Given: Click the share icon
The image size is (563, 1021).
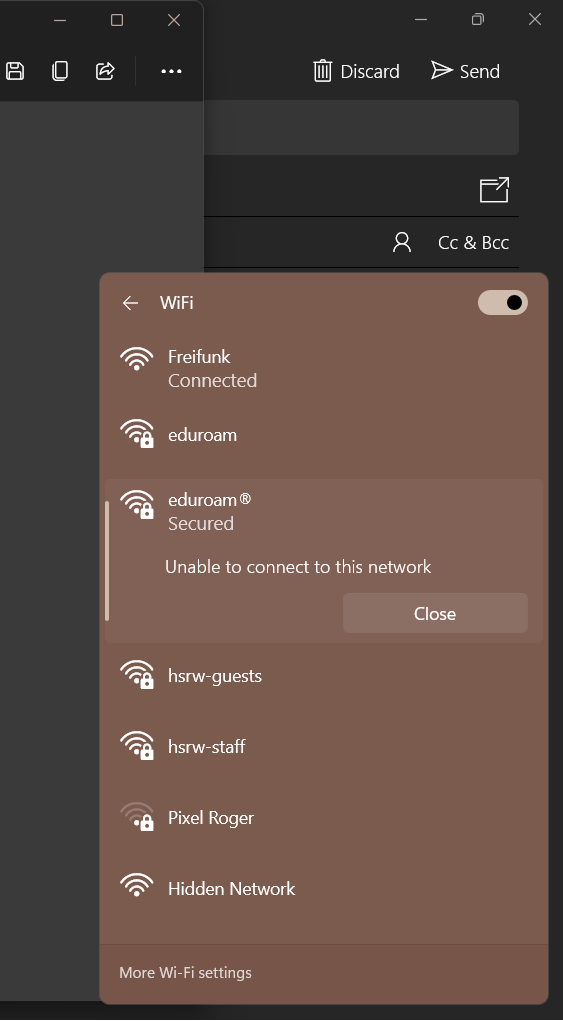Looking at the screenshot, I should (x=105, y=71).
